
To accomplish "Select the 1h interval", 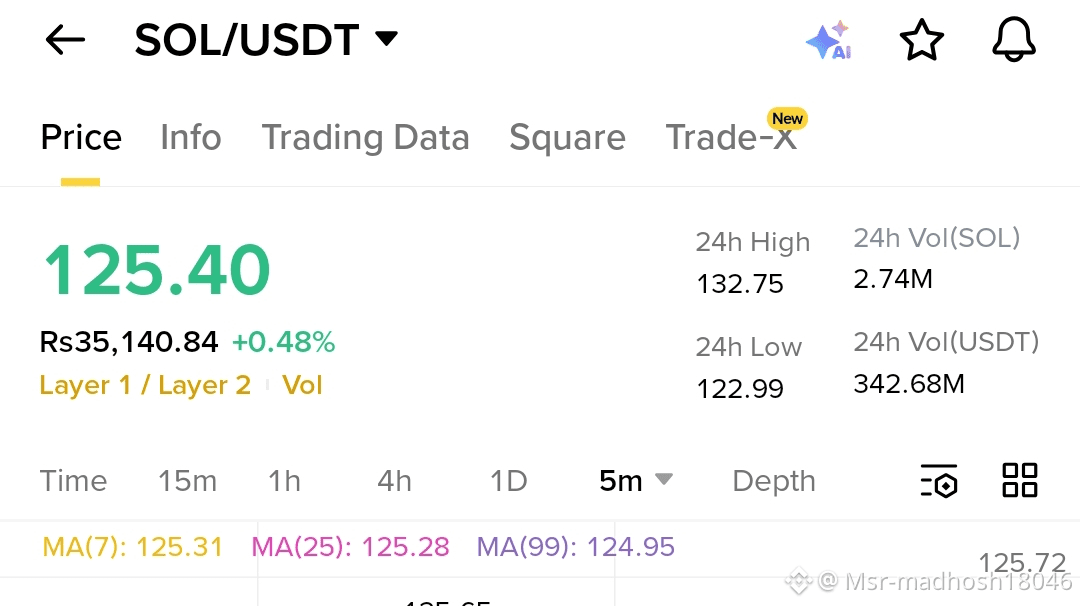I will [284, 481].
